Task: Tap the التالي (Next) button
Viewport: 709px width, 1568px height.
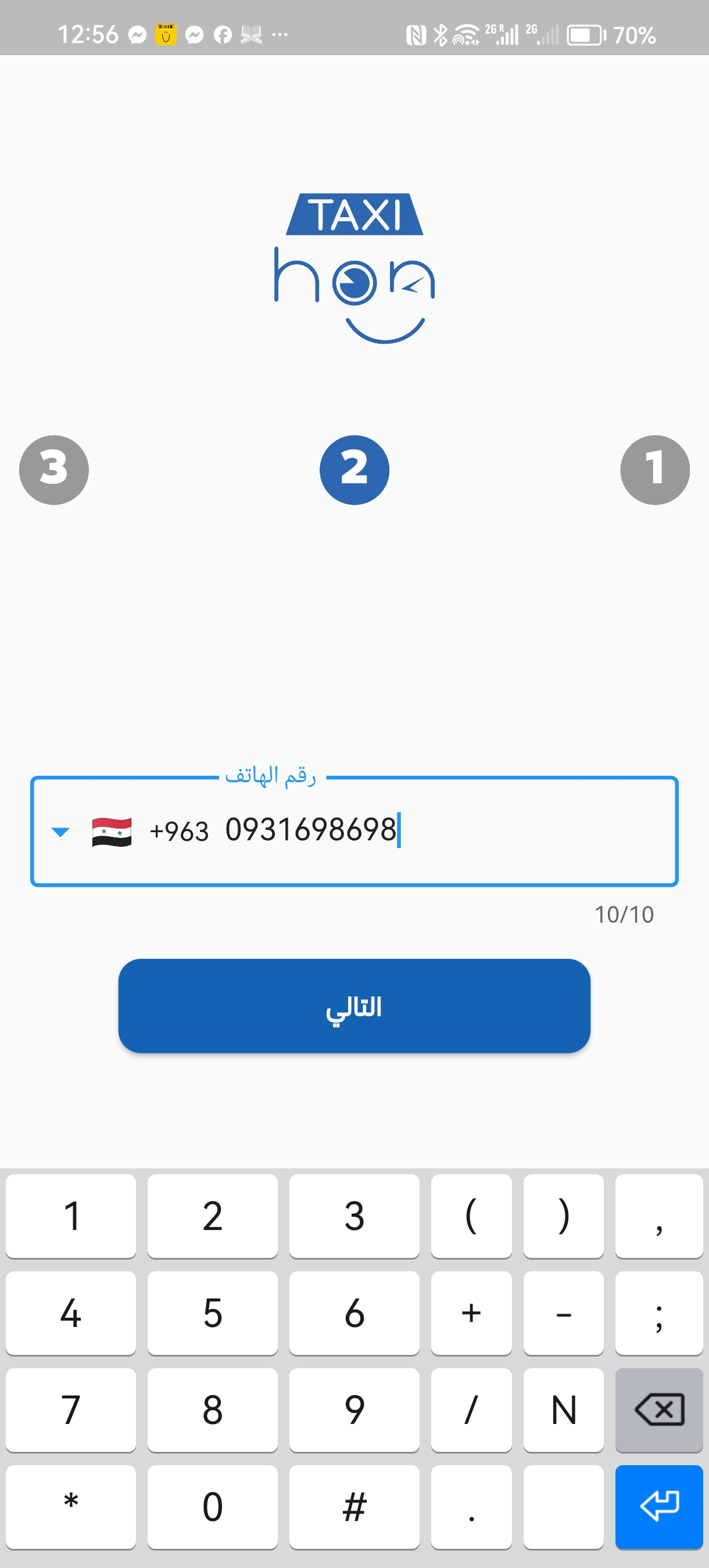Action: [x=354, y=1006]
